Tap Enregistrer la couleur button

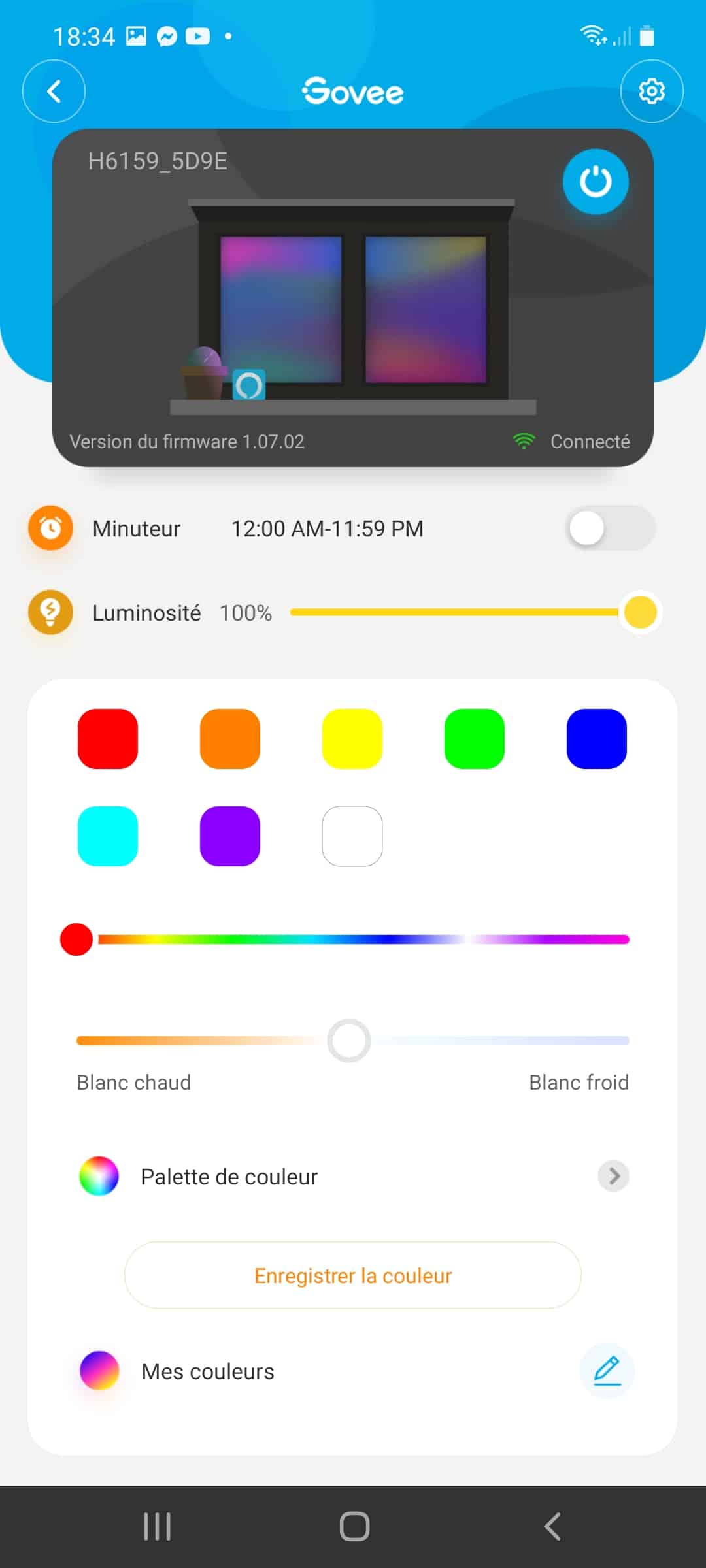pos(353,1275)
